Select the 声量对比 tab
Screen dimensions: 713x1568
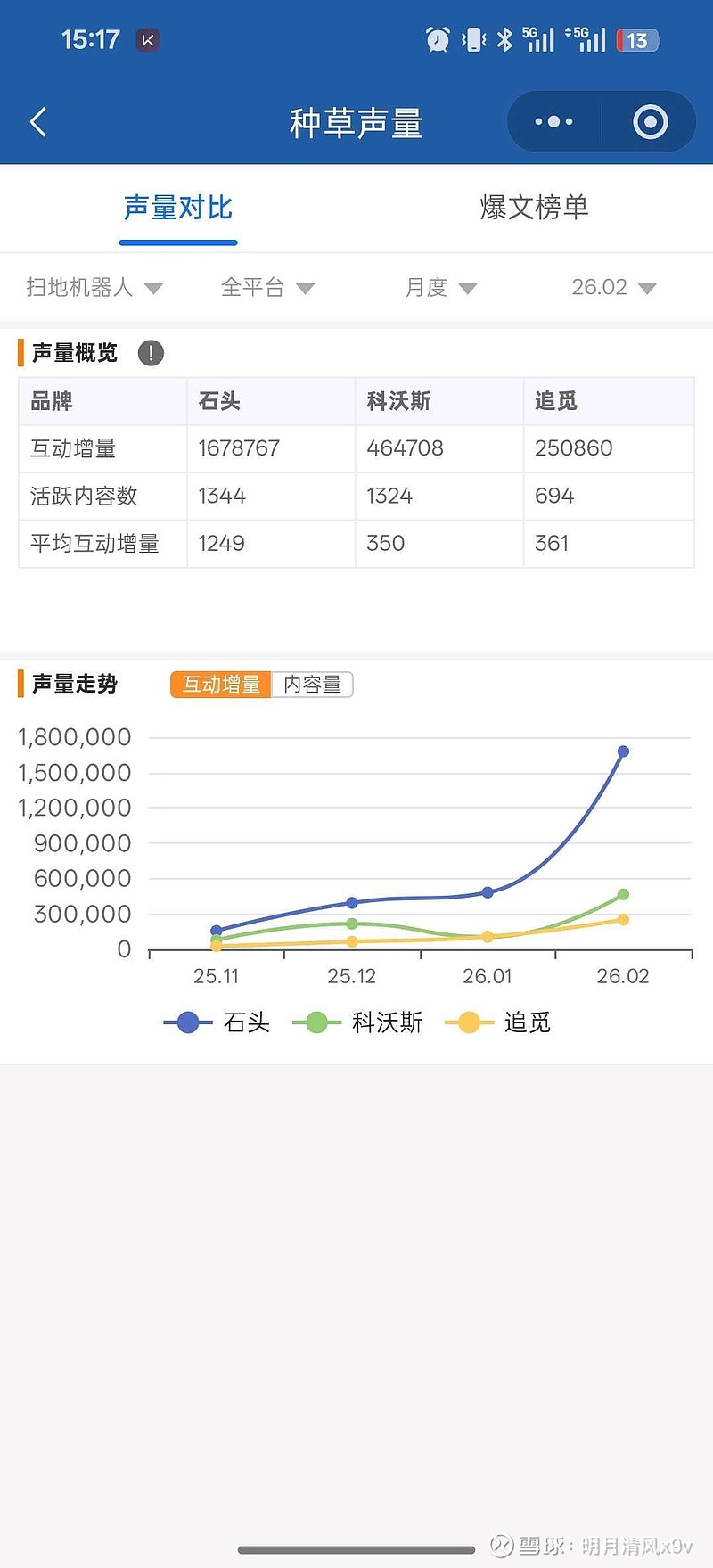point(177,208)
